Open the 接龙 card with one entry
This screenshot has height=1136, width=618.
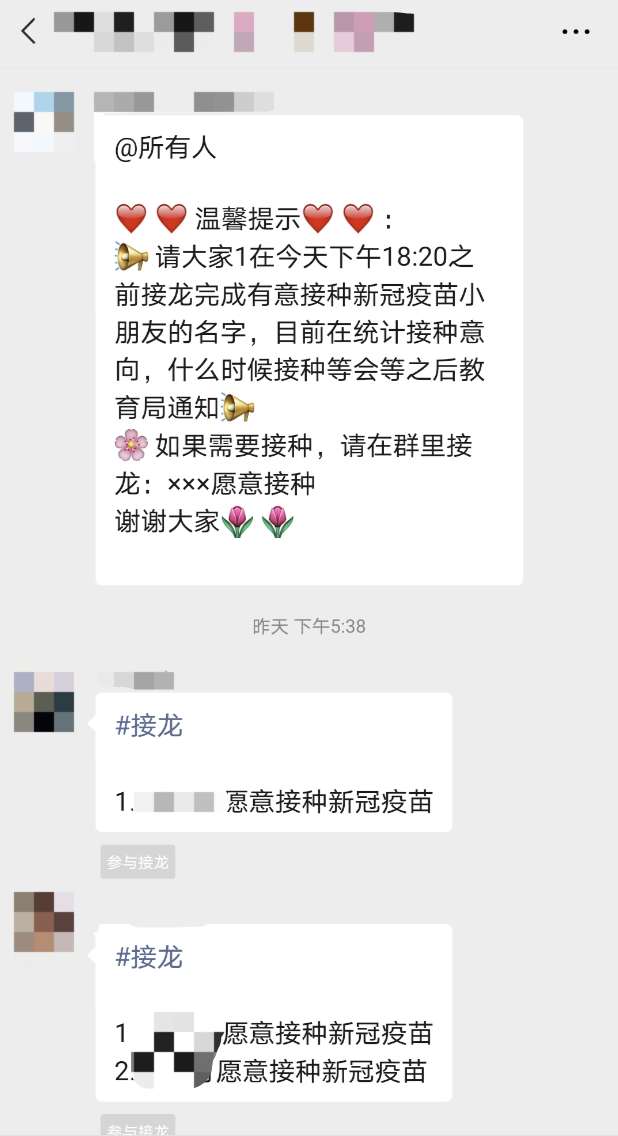(273, 762)
